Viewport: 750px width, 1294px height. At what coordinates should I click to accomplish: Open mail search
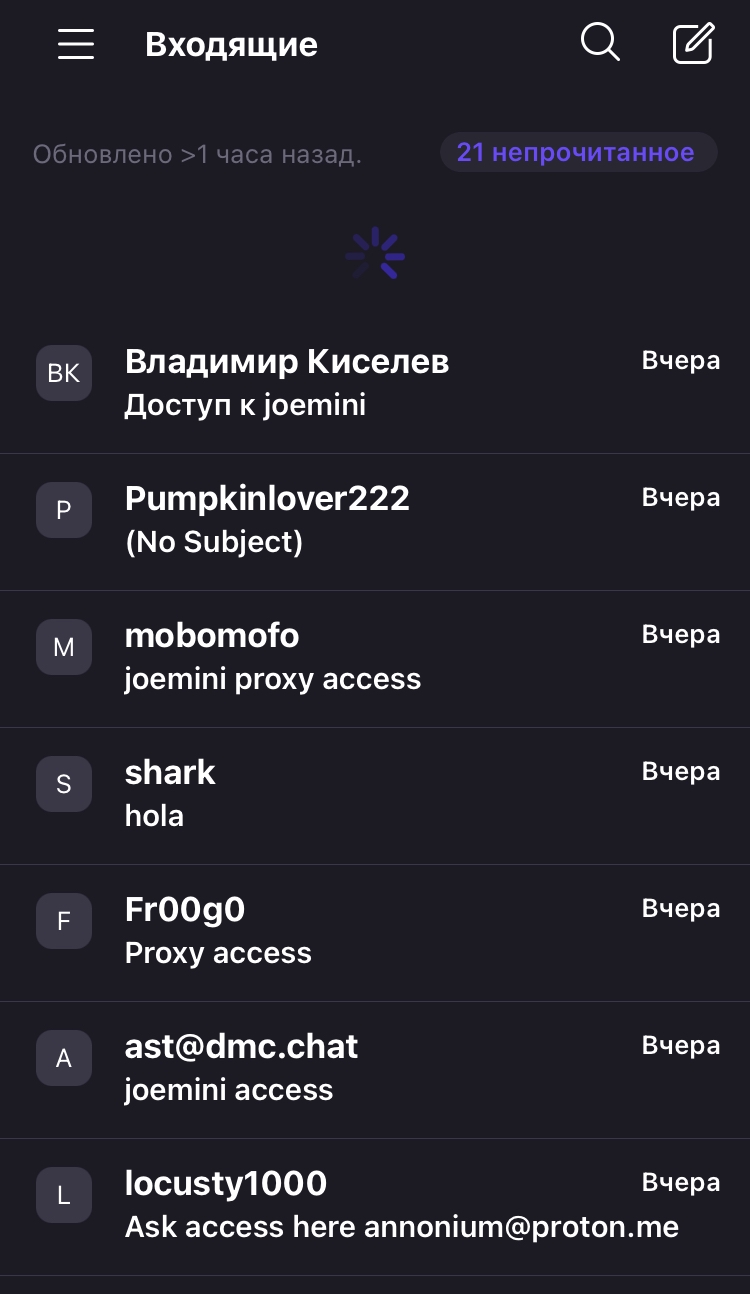pos(600,43)
